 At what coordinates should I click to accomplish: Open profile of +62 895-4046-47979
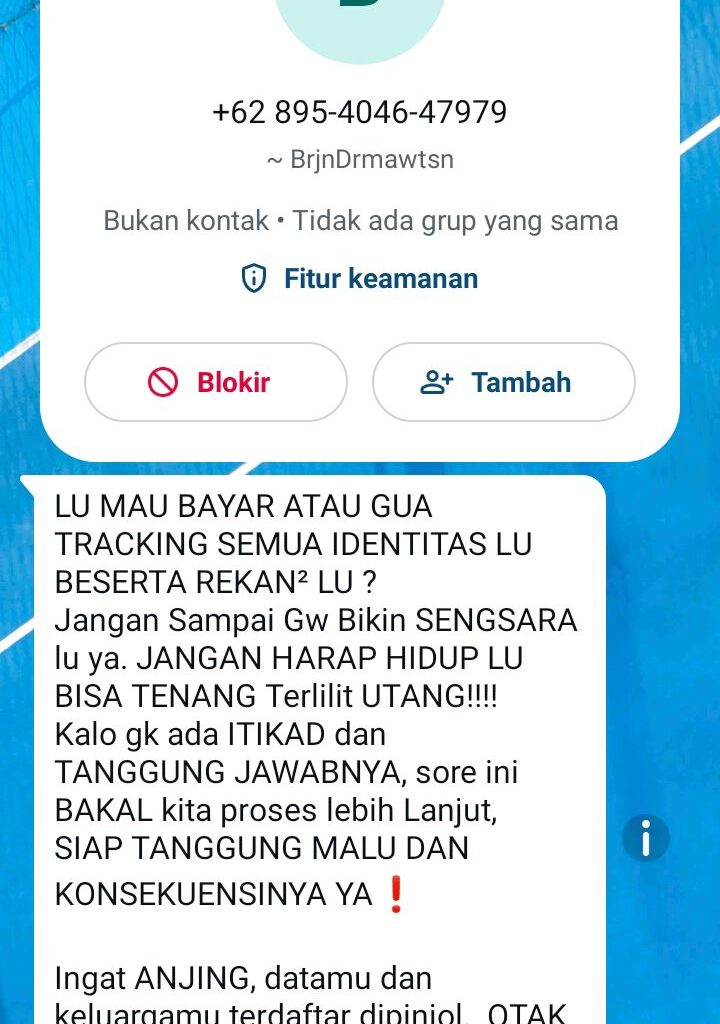coord(359,112)
